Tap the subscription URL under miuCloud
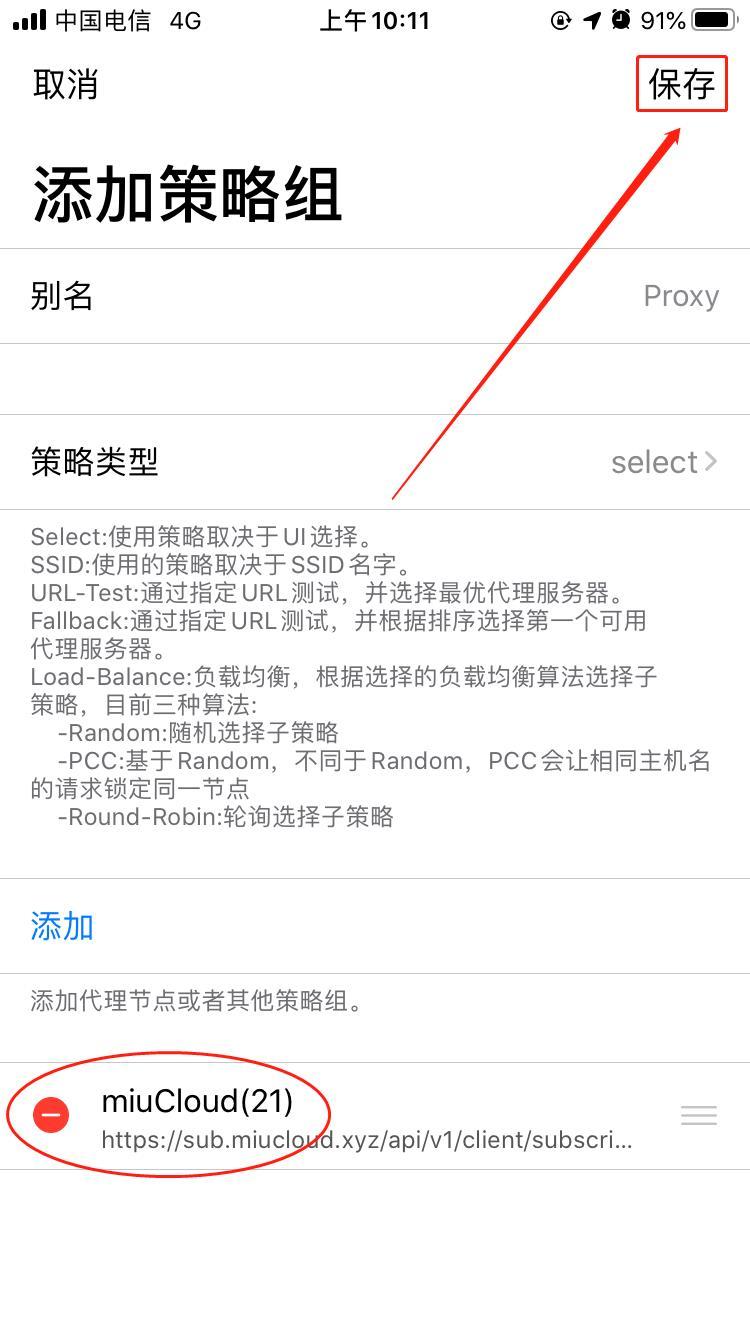The width and height of the screenshot is (750, 1334). click(x=366, y=1140)
